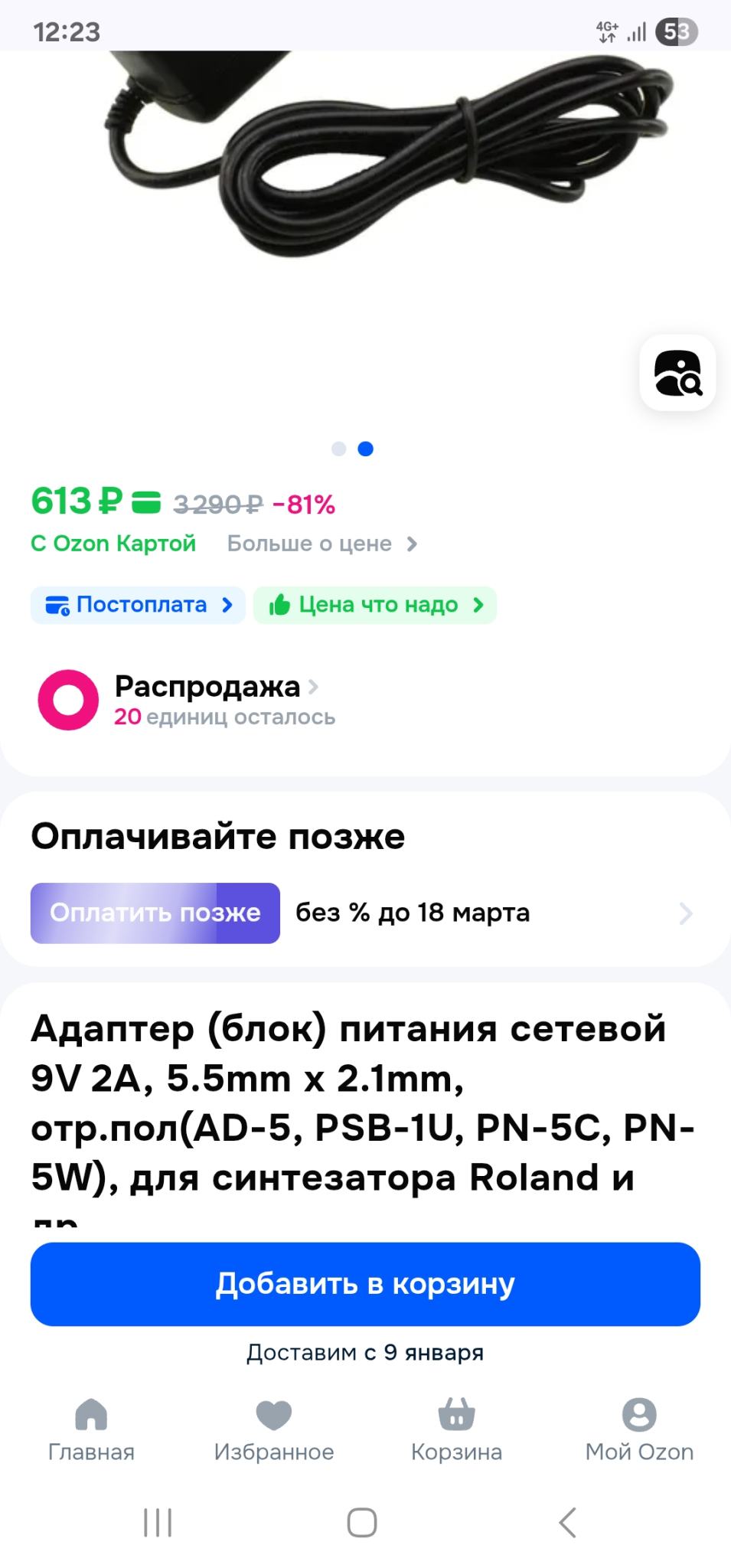This screenshot has width=731, height=1568.
Task: Go to the 'Корзина' cart tab
Action: click(456, 1429)
